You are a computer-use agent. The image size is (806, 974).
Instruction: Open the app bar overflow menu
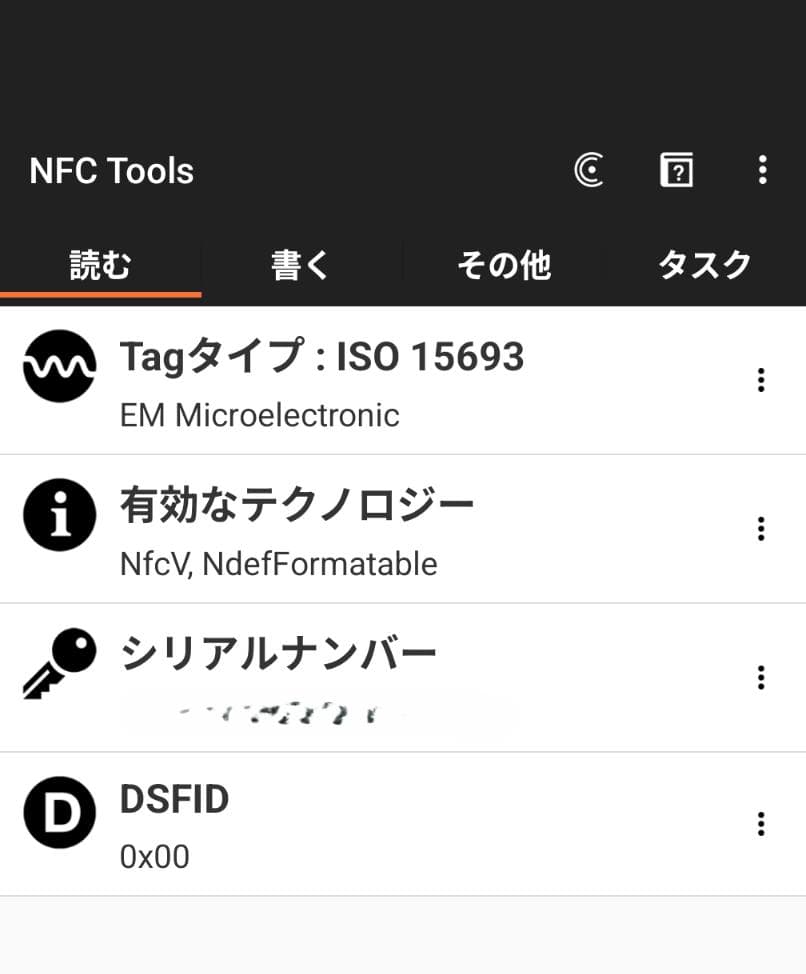762,171
